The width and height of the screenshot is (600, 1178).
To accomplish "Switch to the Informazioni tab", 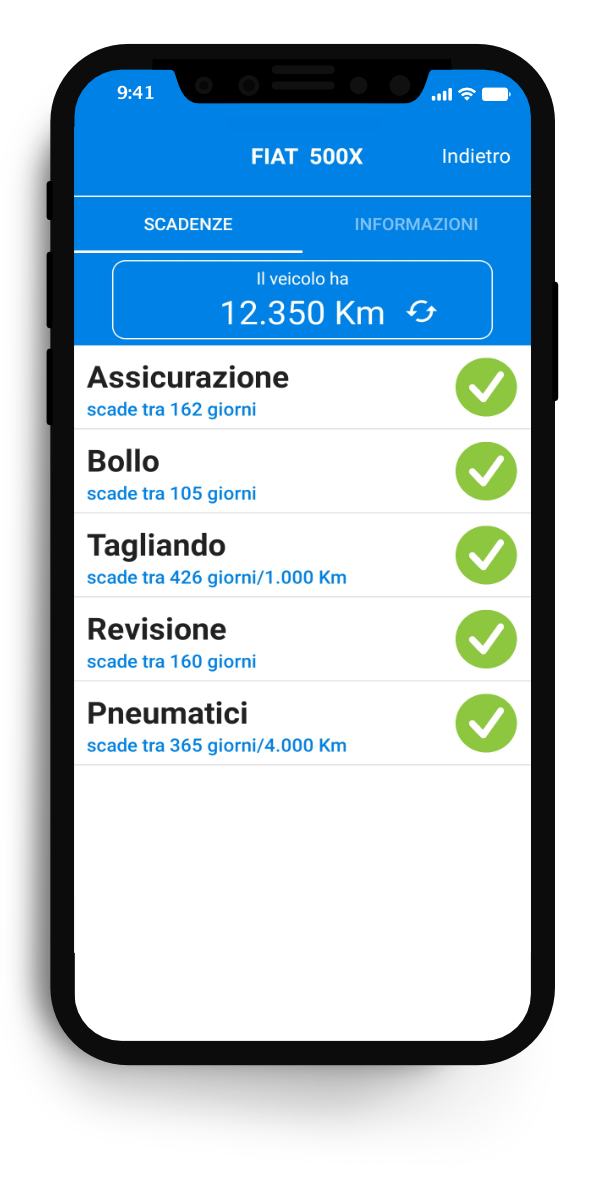I will 416,224.
